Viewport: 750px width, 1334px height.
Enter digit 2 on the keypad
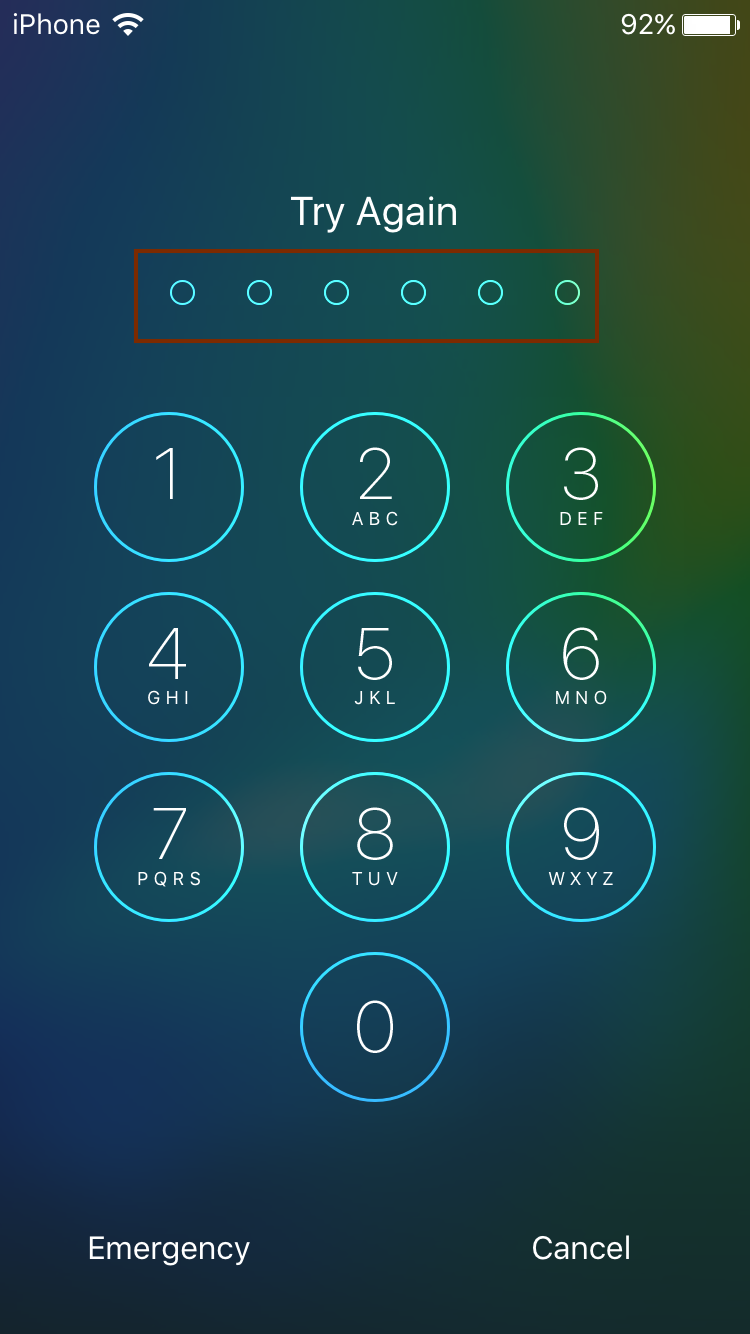375,487
